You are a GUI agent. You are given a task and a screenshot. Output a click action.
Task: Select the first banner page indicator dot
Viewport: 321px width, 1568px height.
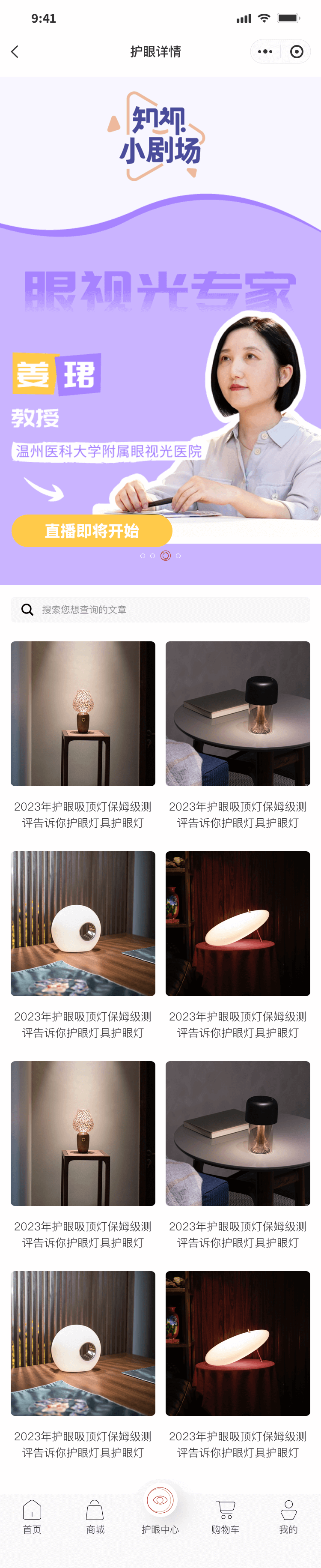click(143, 556)
